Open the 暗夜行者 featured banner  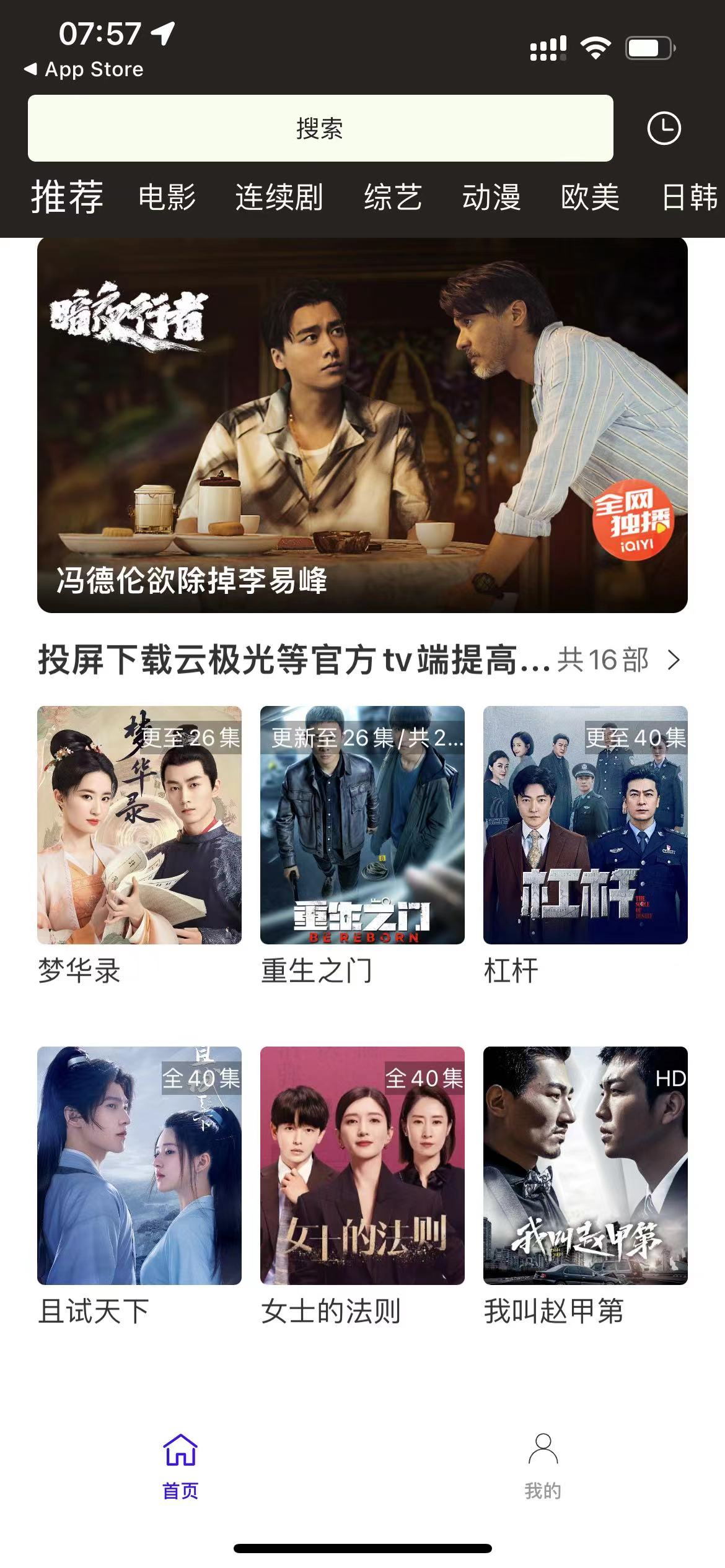click(362, 425)
